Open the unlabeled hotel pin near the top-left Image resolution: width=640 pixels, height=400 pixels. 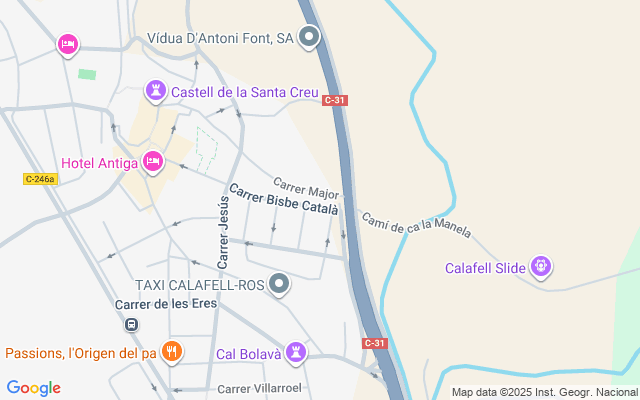(68, 45)
